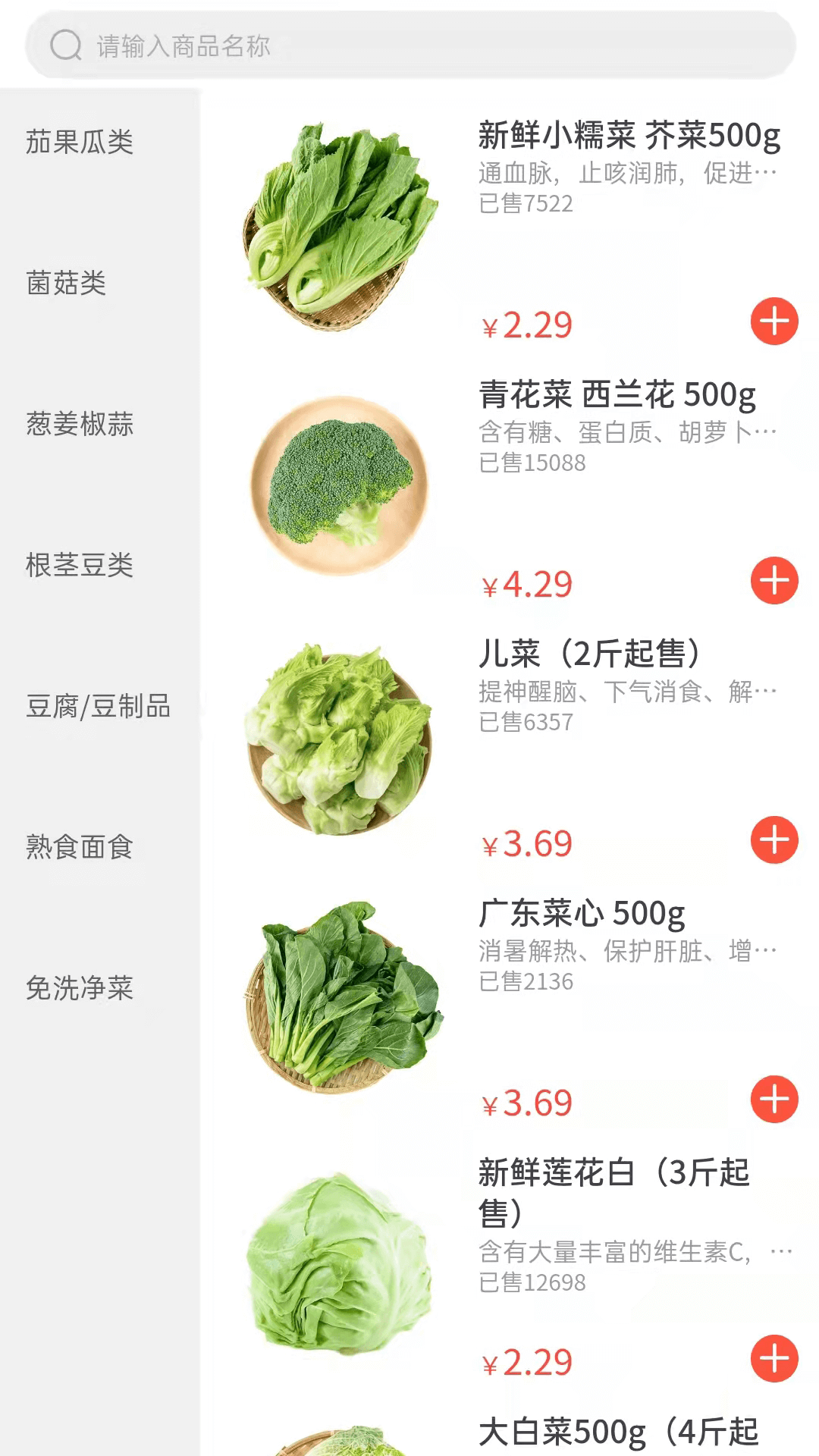819x1456 pixels.
Task: View the 免洗净菜 category
Action: click(x=80, y=988)
